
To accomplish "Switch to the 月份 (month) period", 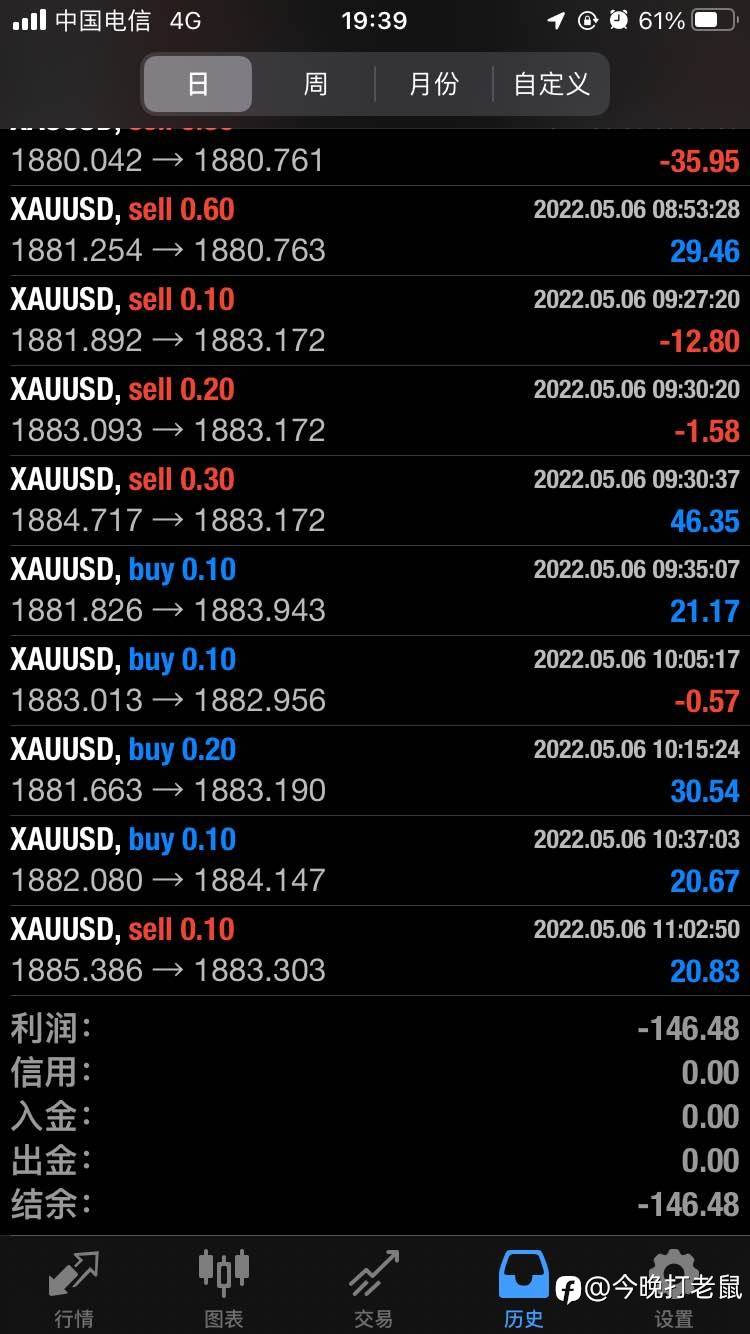I will click(x=433, y=84).
